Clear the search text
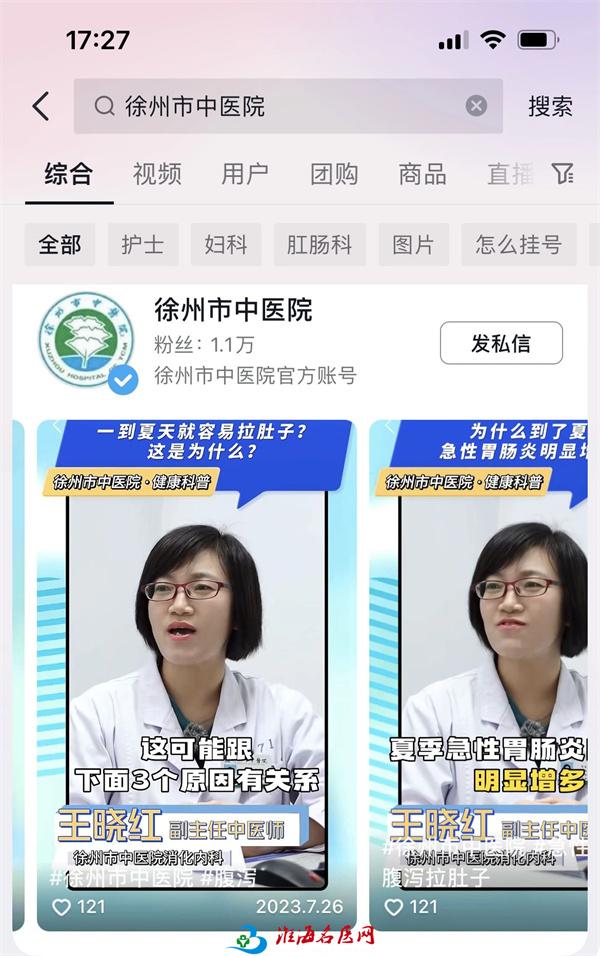The height and width of the screenshot is (956, 600). [476, 106]
